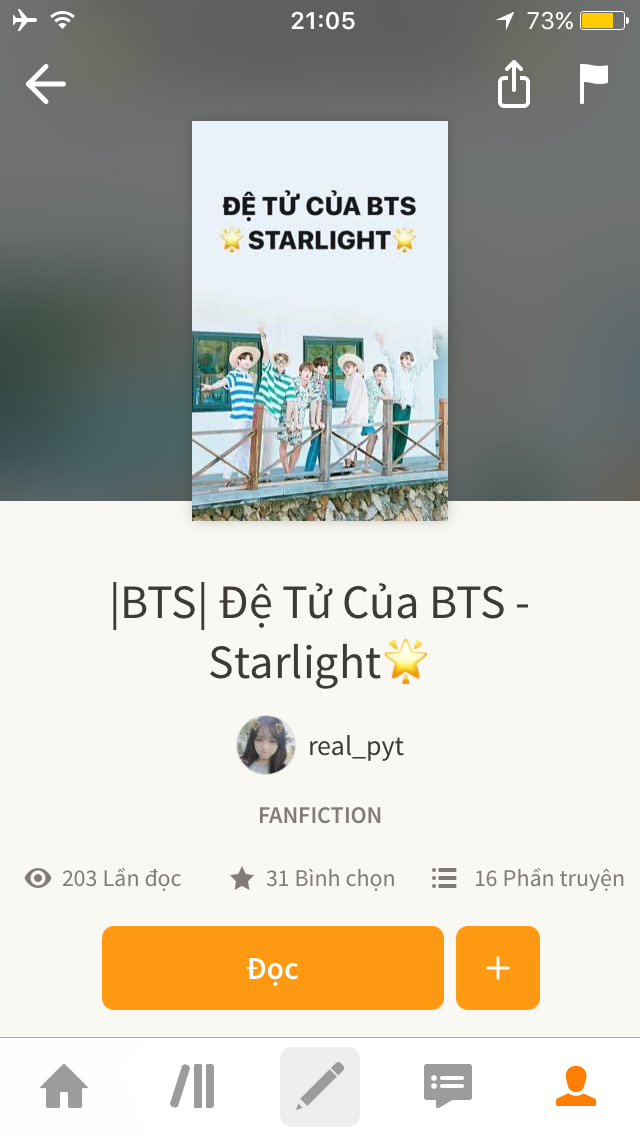
Task: Tap the orange Đọc button
Action: pyautogui.click(x=272, y=968)
